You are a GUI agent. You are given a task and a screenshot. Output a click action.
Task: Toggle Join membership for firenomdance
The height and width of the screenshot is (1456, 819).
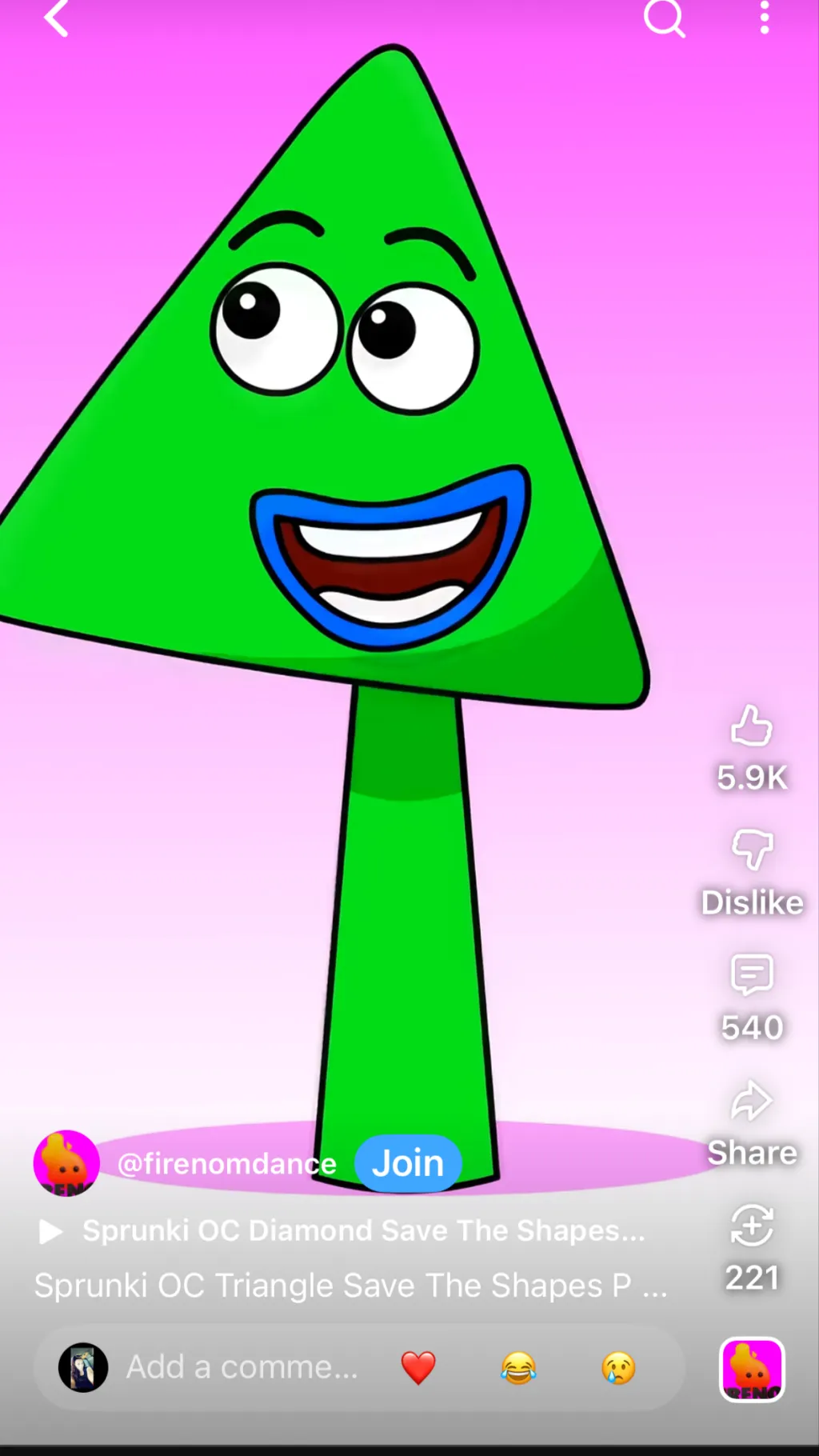click(408, 1163)
